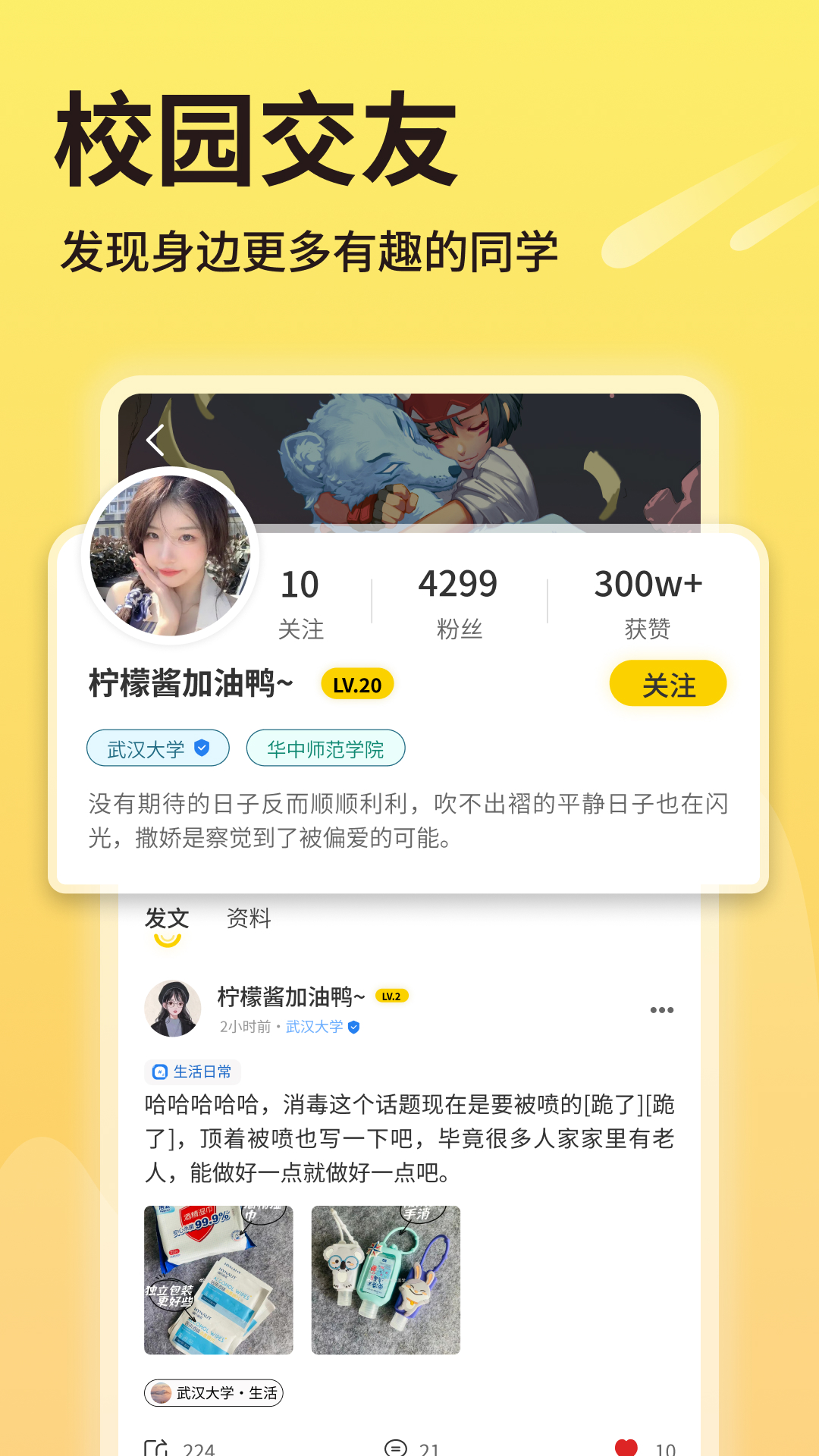Expand post options via three-dot menu
This screenshot has width=819, height=1456.
664,1009
